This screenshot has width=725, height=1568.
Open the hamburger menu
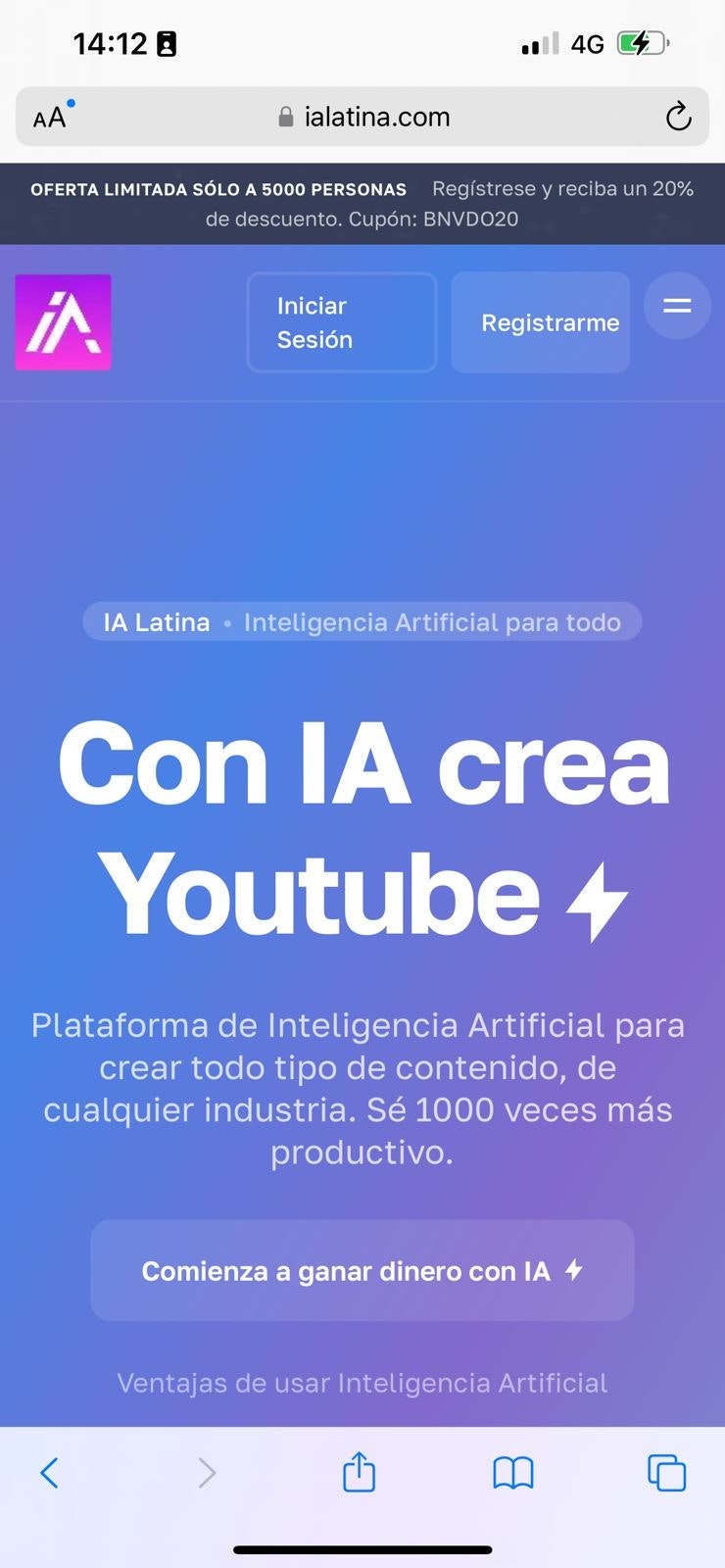(677, 306)
